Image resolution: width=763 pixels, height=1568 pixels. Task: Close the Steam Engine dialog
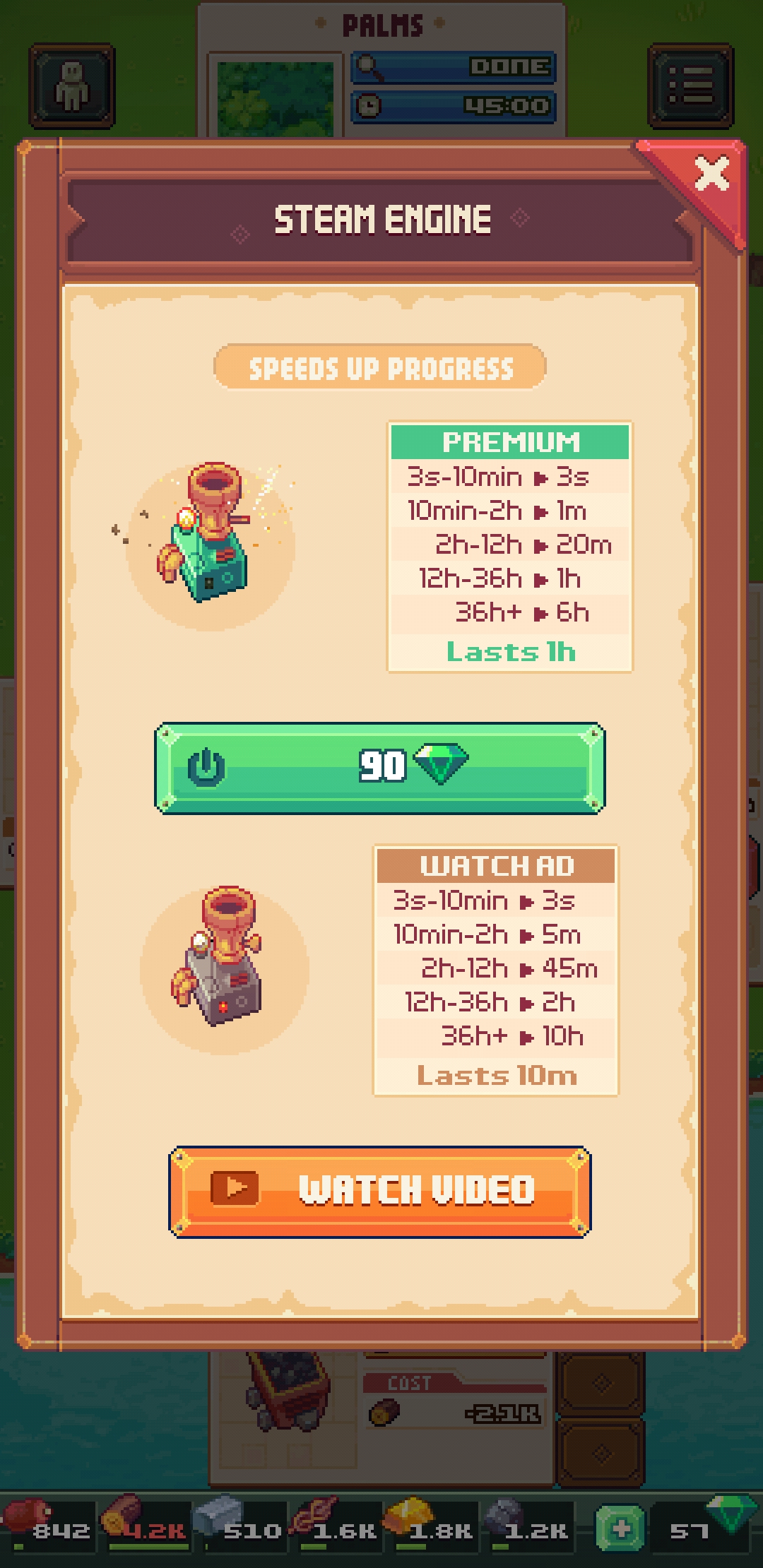tap(710, 173)
